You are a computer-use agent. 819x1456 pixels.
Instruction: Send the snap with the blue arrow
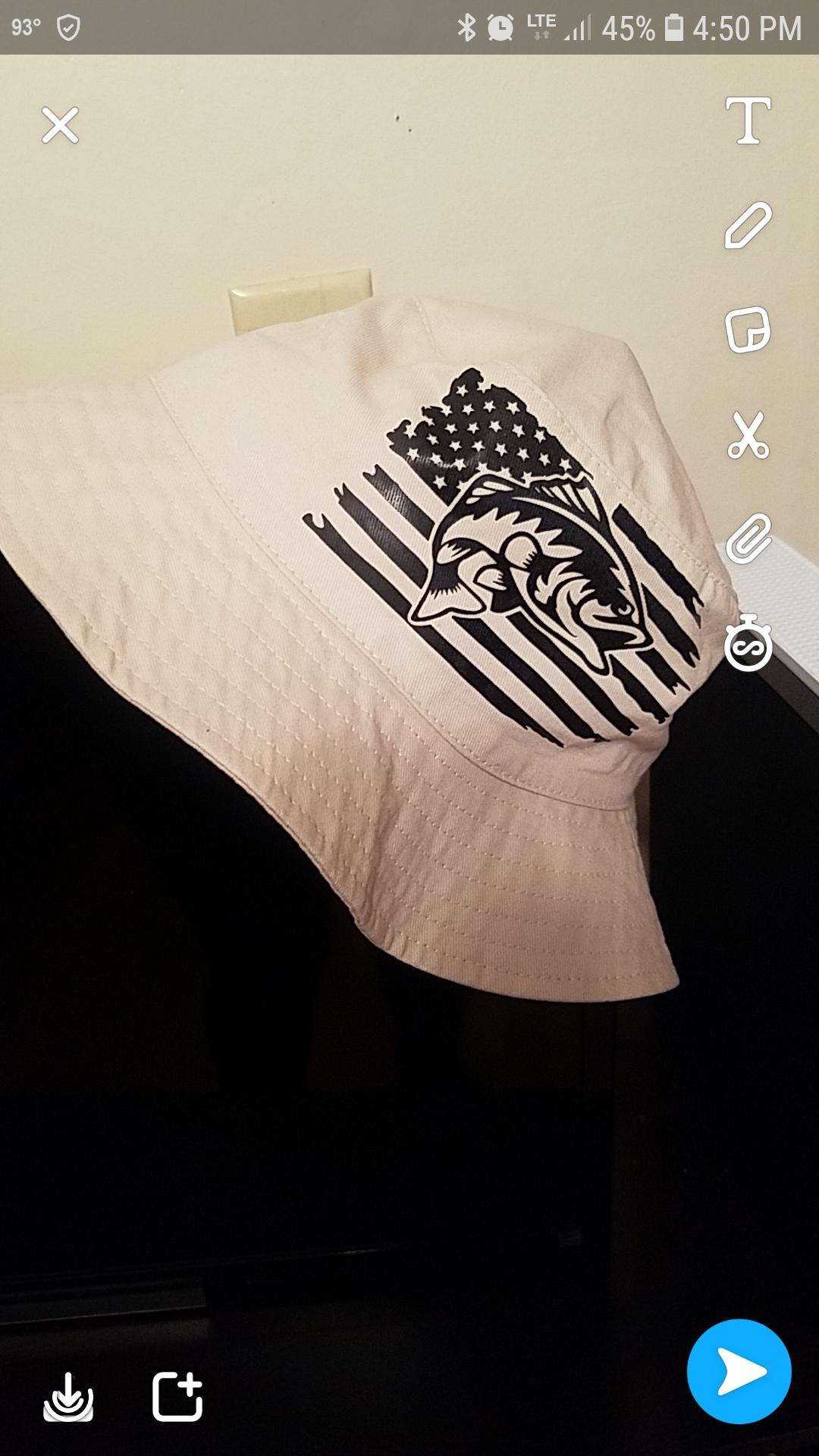(739, 1371)
